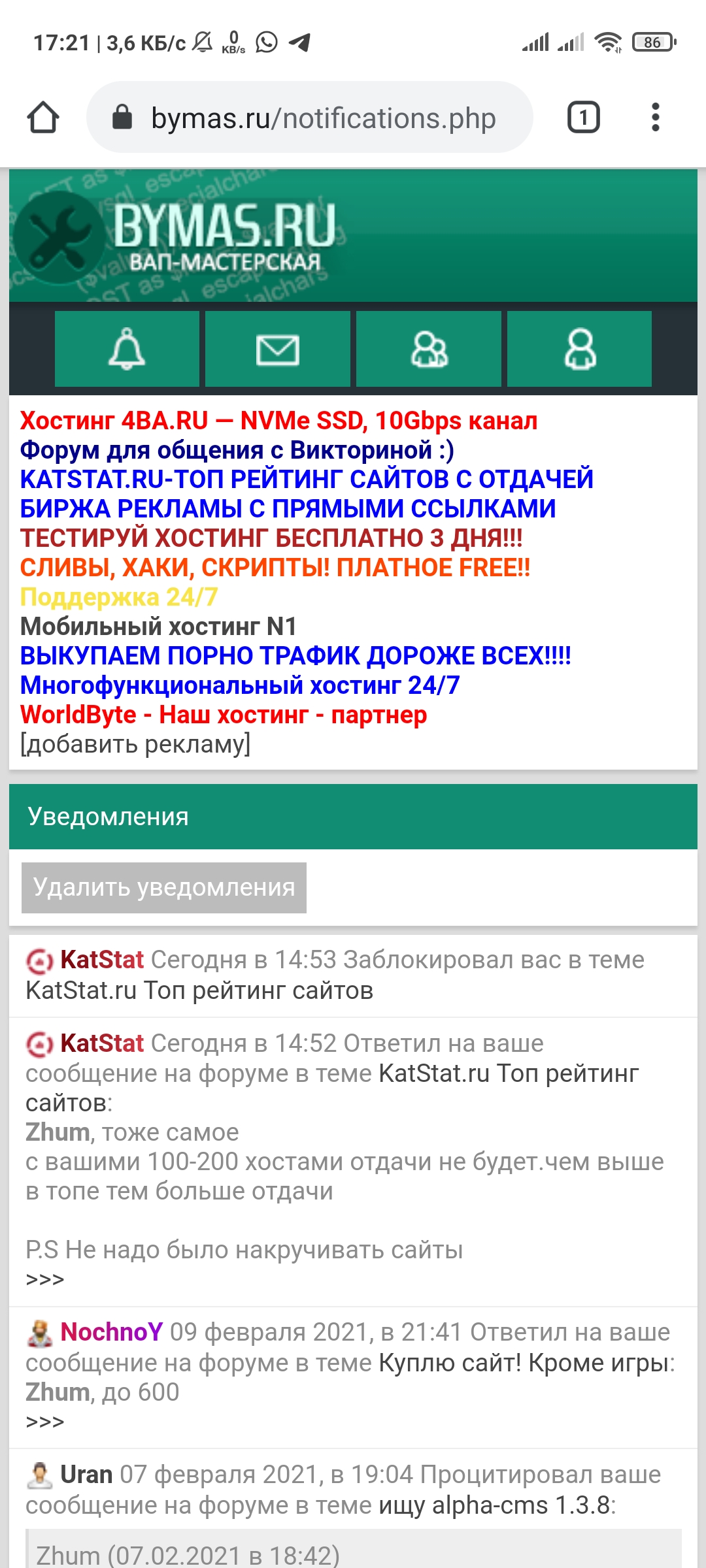Screen dimensions: 706x1568
Task: Open WorldByte - Наш хостинг link
Action: [x=223, y=715]
